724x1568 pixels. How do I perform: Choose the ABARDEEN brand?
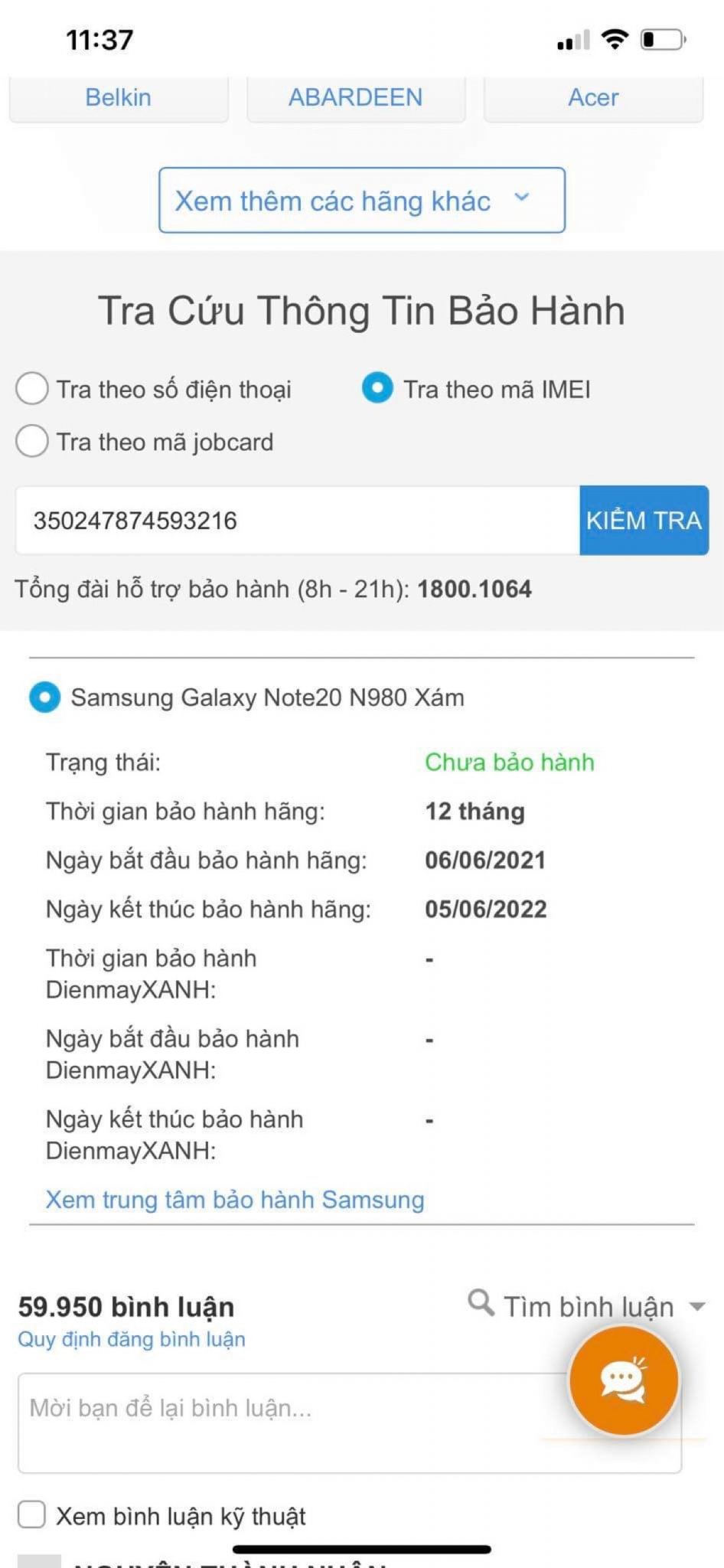[356, 98]
